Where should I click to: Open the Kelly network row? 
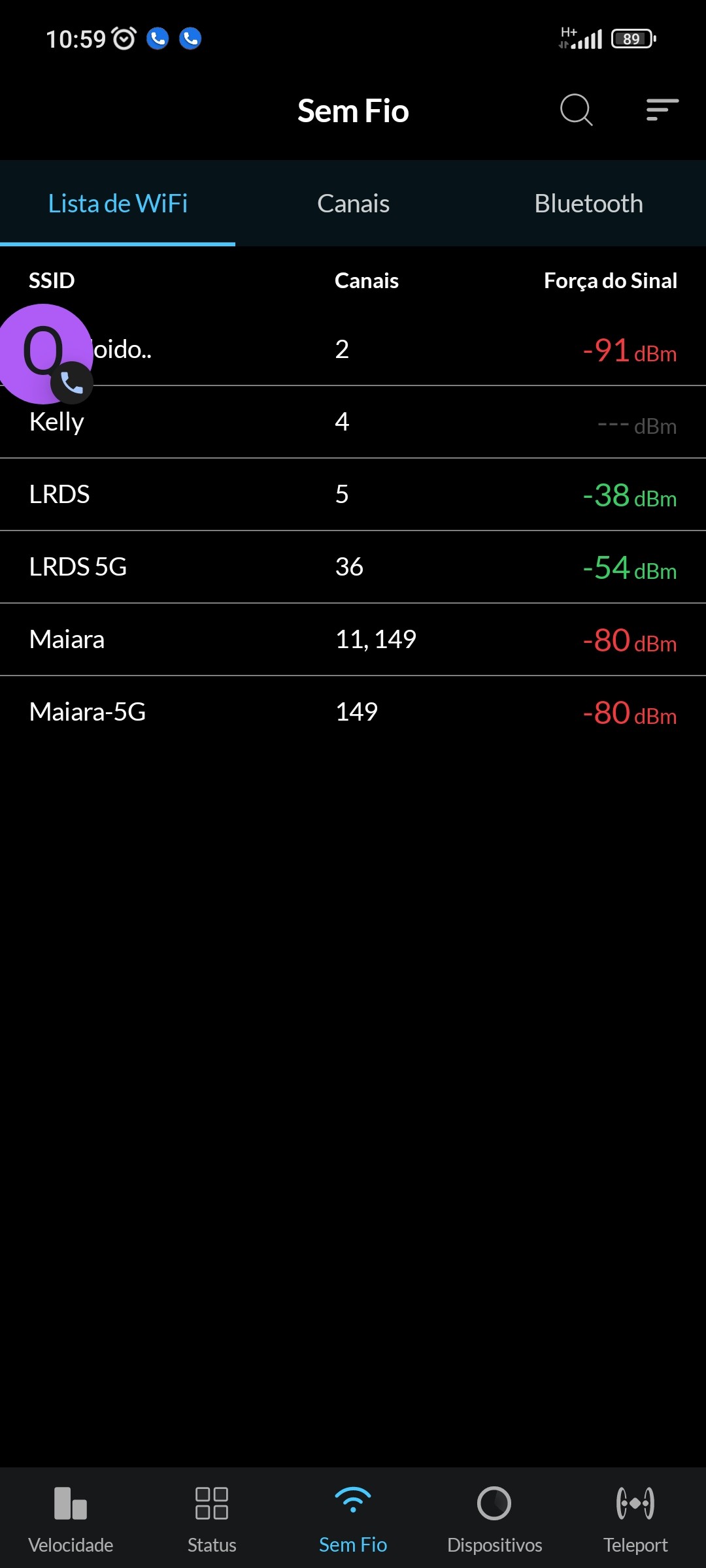pyautogui.click(x=353, y=423)
